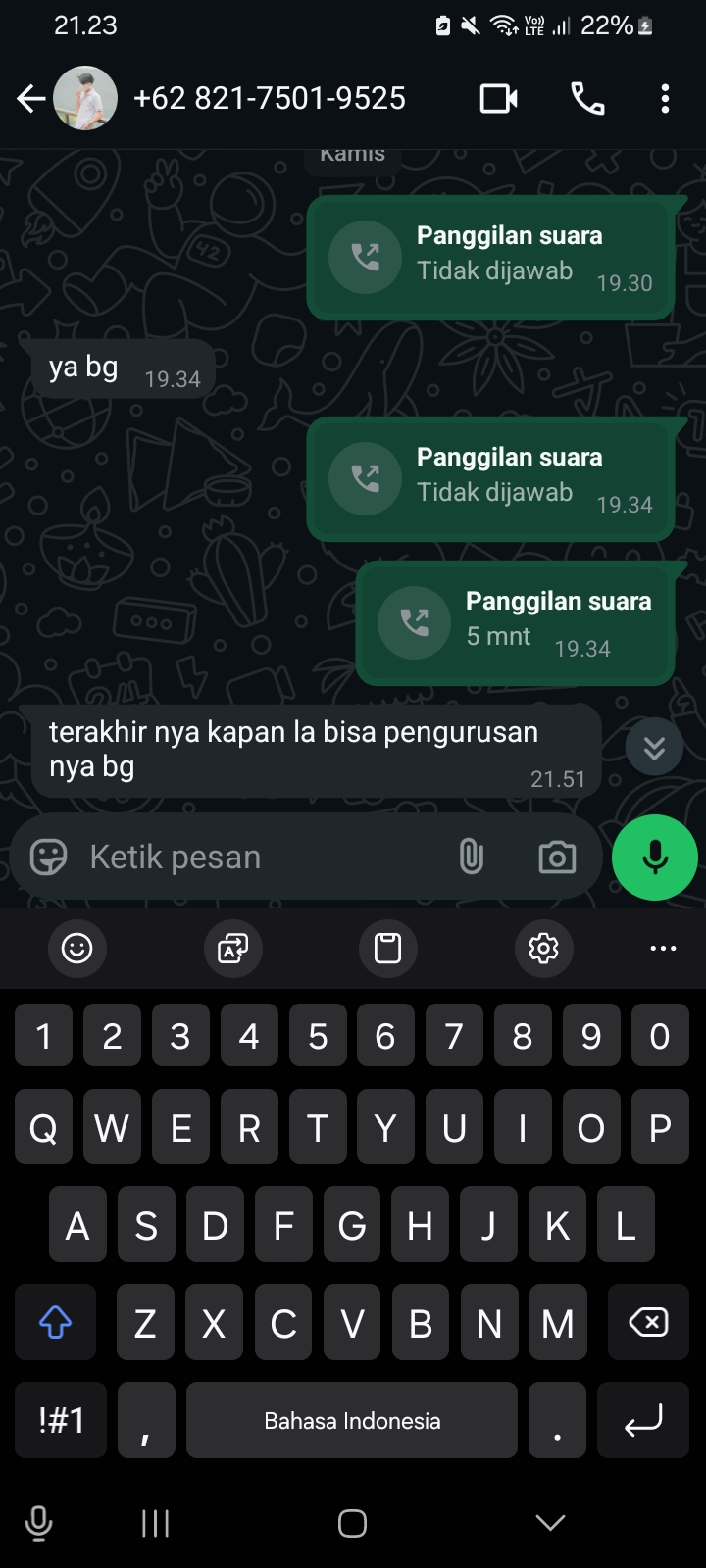Open the keyboard emoji panel
The image size is (706, 1568).
(x=76, y=948)
